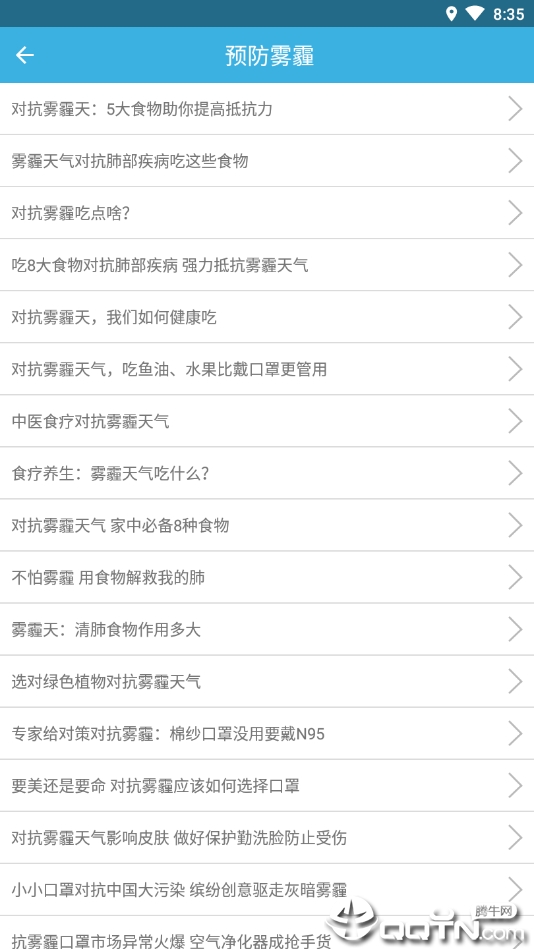Open article 对抗雾霾天：5大食物助你提高抵抗力

point(267,110)
